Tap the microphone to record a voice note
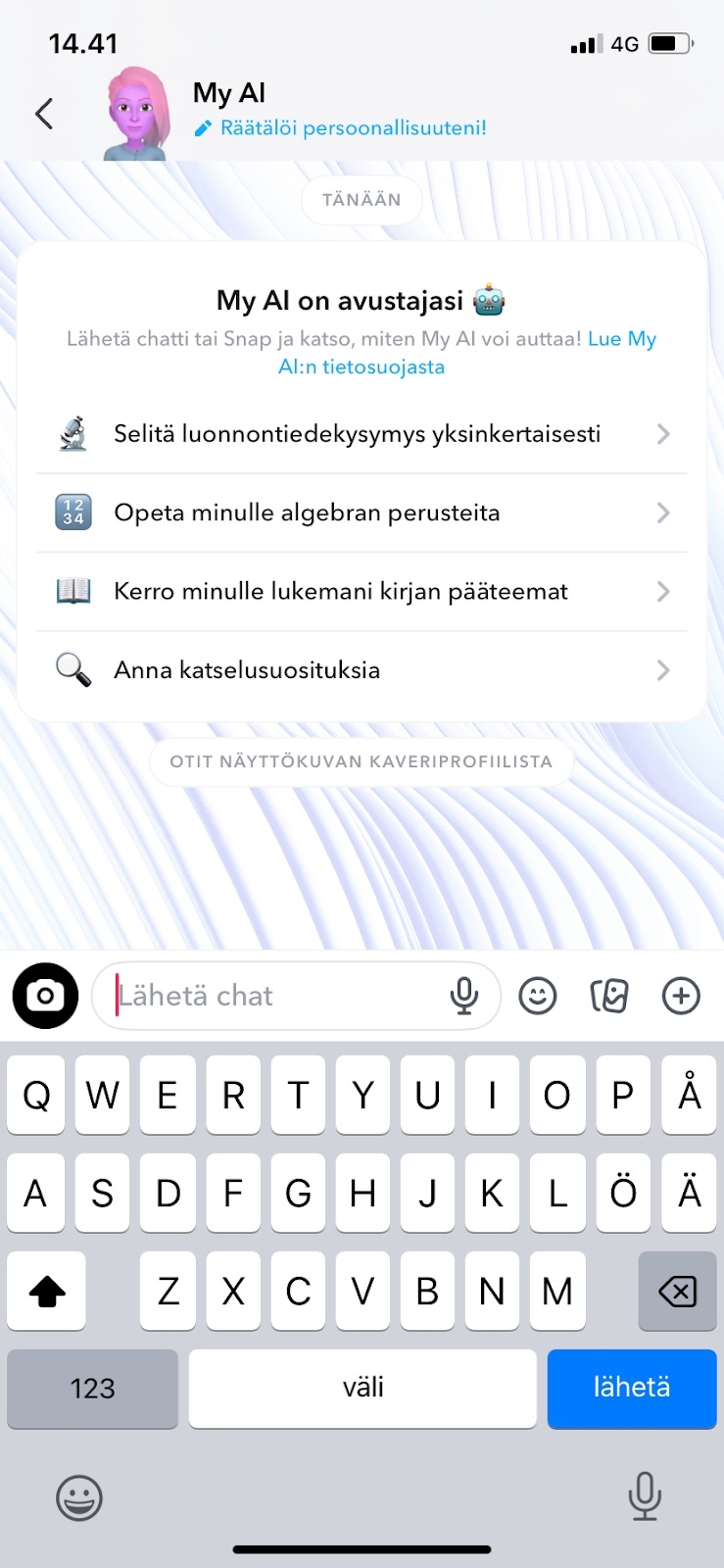The image size is (724, 1568). click(x=464, y=995)
